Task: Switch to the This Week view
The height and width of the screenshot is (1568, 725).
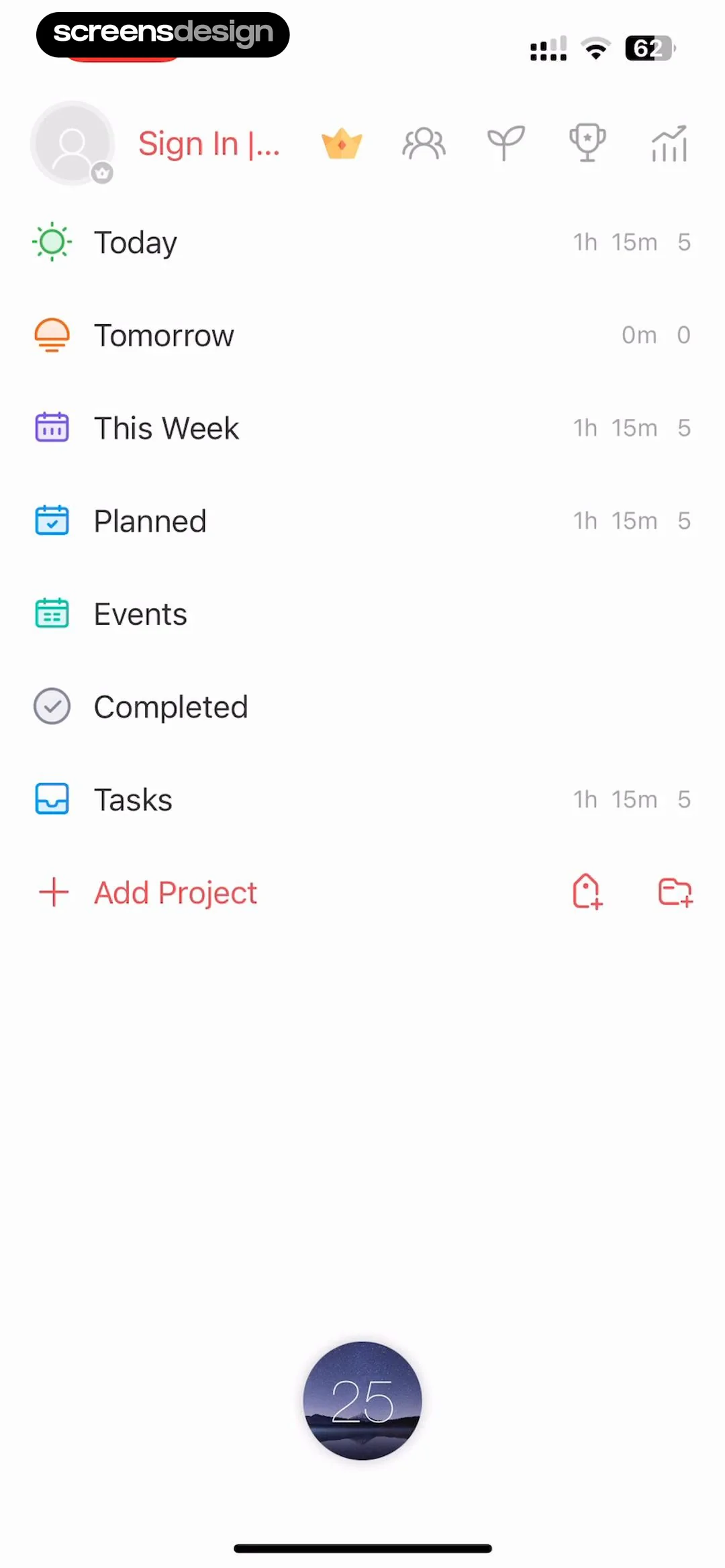Action: pos(166,428)
